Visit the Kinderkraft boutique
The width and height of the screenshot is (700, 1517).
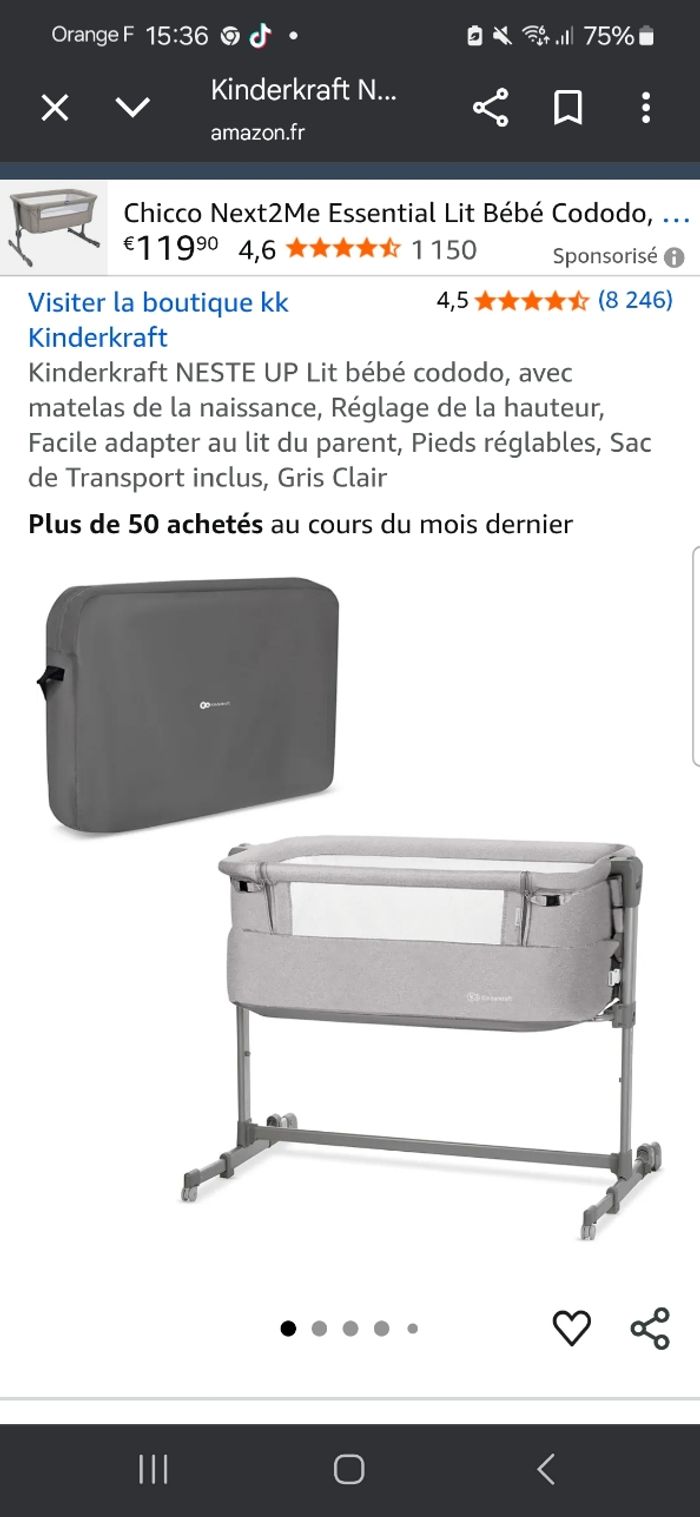158,319
